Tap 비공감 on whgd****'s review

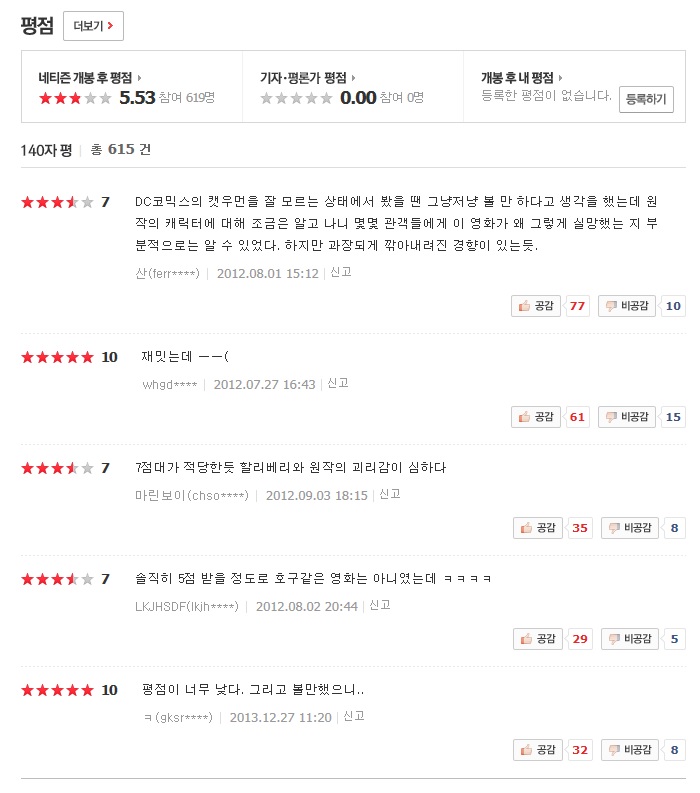[x=627, y=416]
